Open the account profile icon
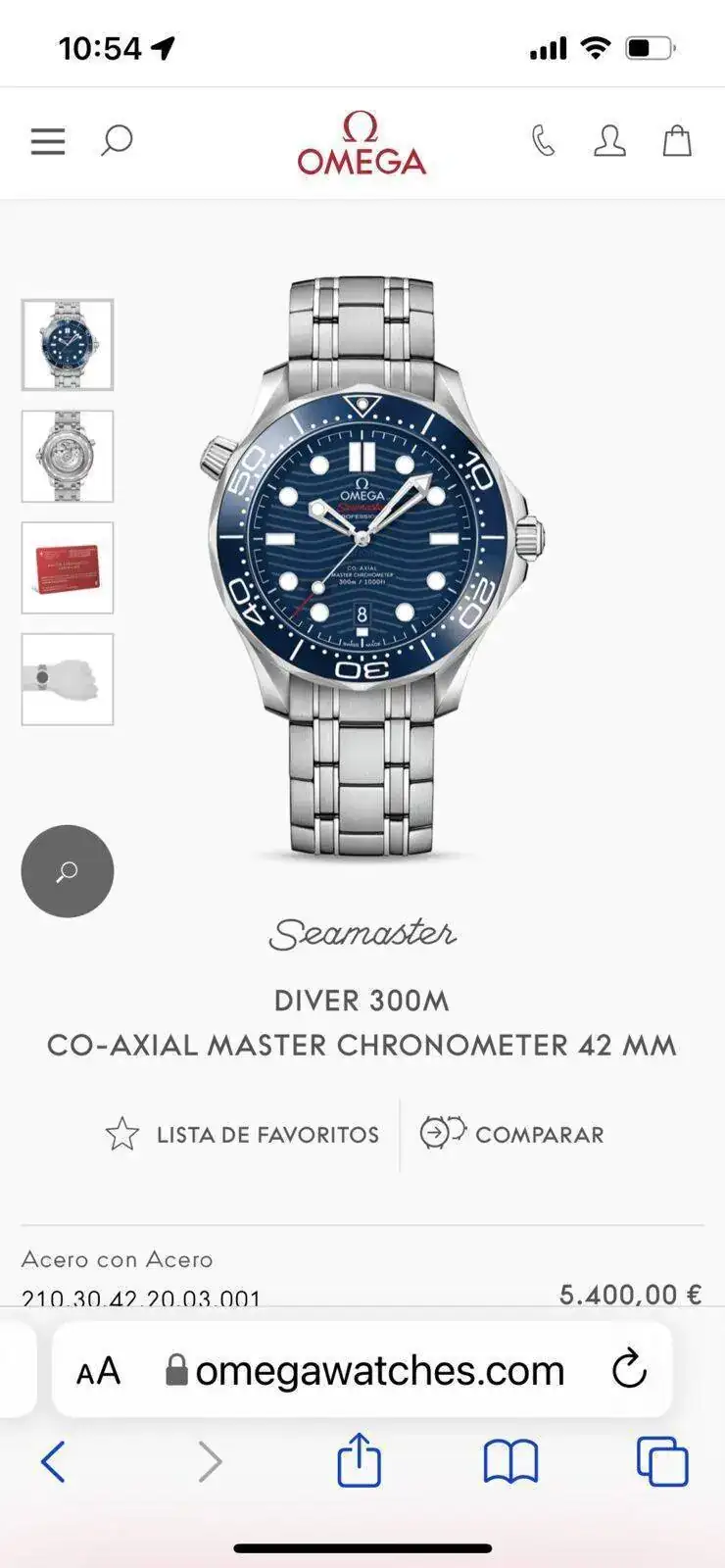This screenshot has width=725, height=1568. [x=609, y=141]
